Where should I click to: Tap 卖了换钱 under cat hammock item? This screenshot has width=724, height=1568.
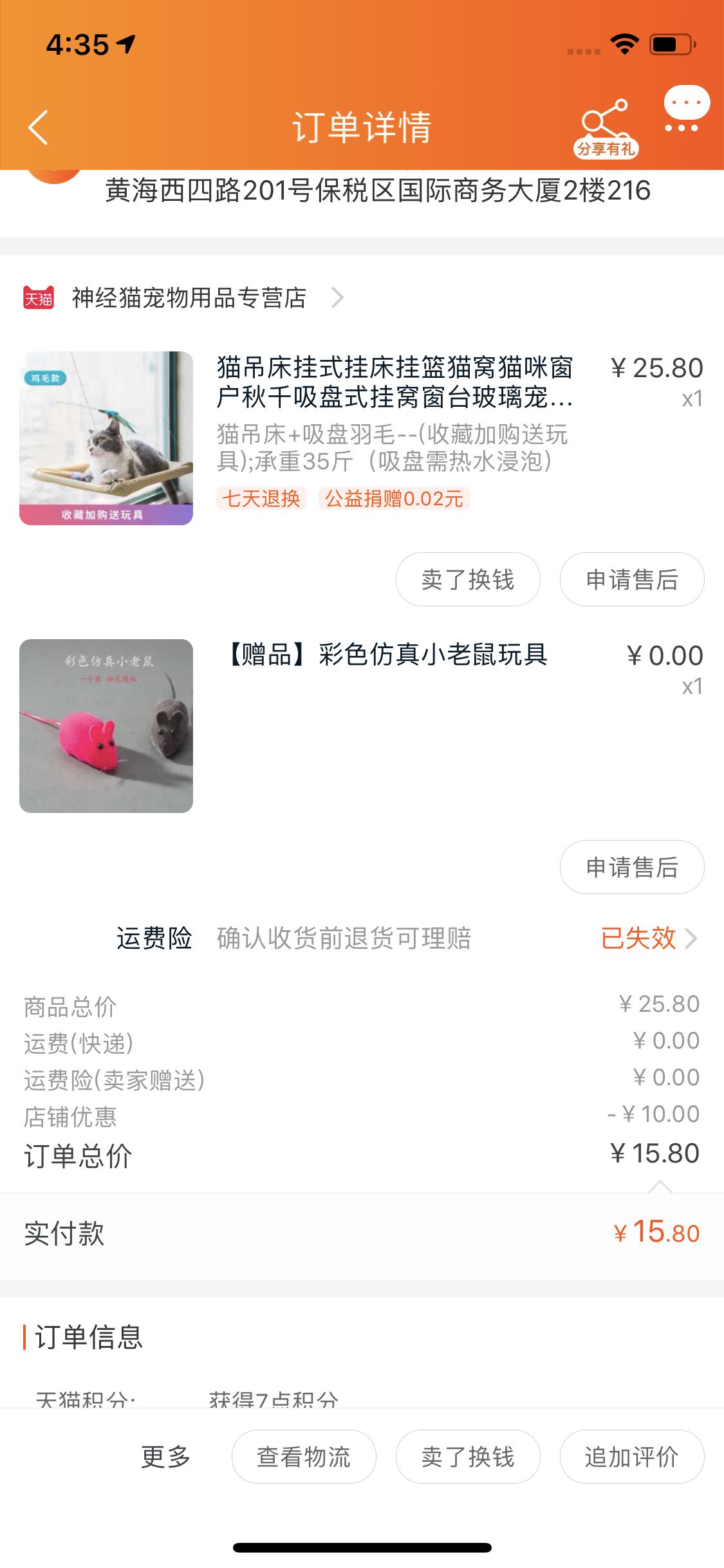tap(468, 579)
